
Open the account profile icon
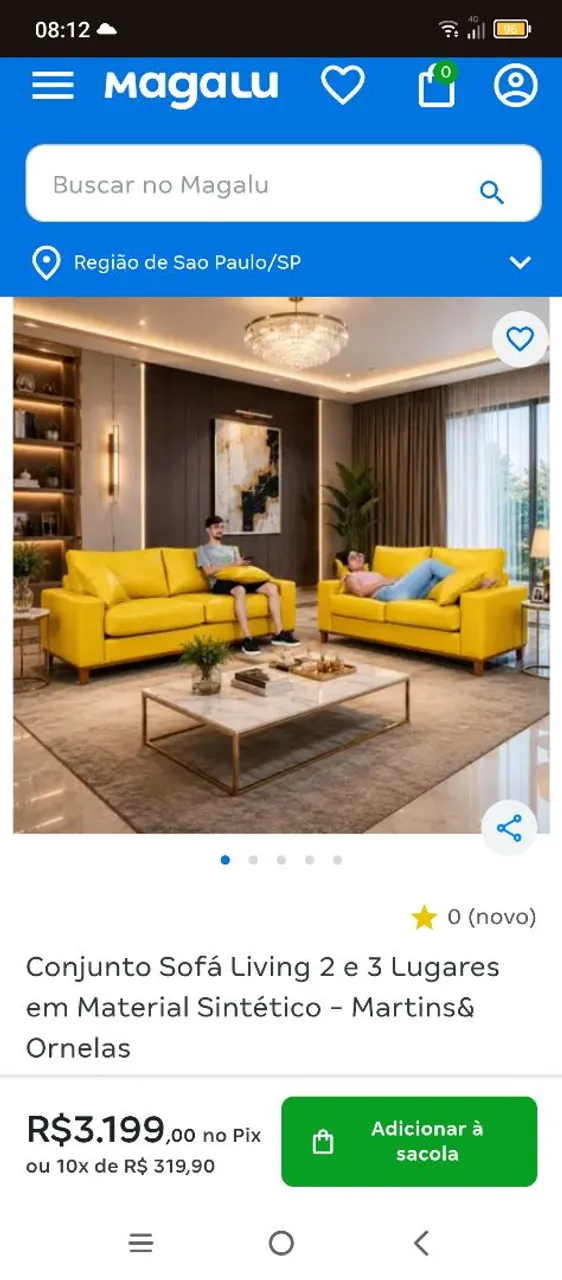coord(516,86)
